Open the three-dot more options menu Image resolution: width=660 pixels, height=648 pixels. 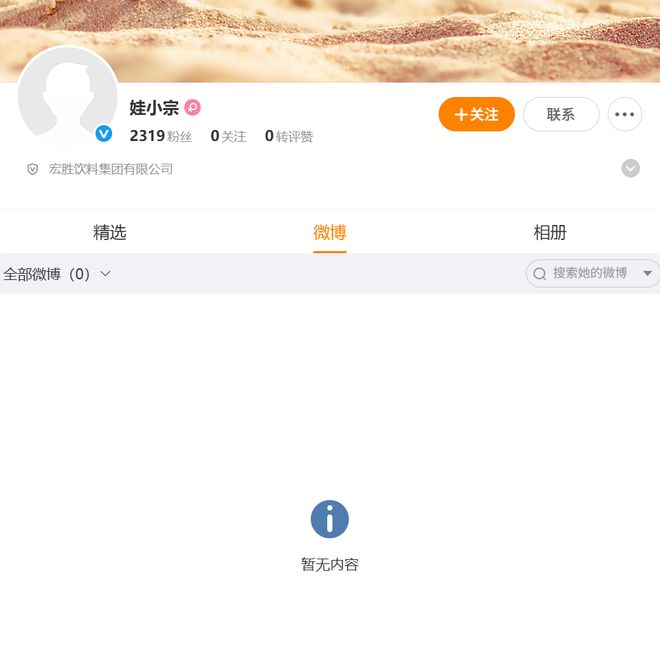coord(625,114)
